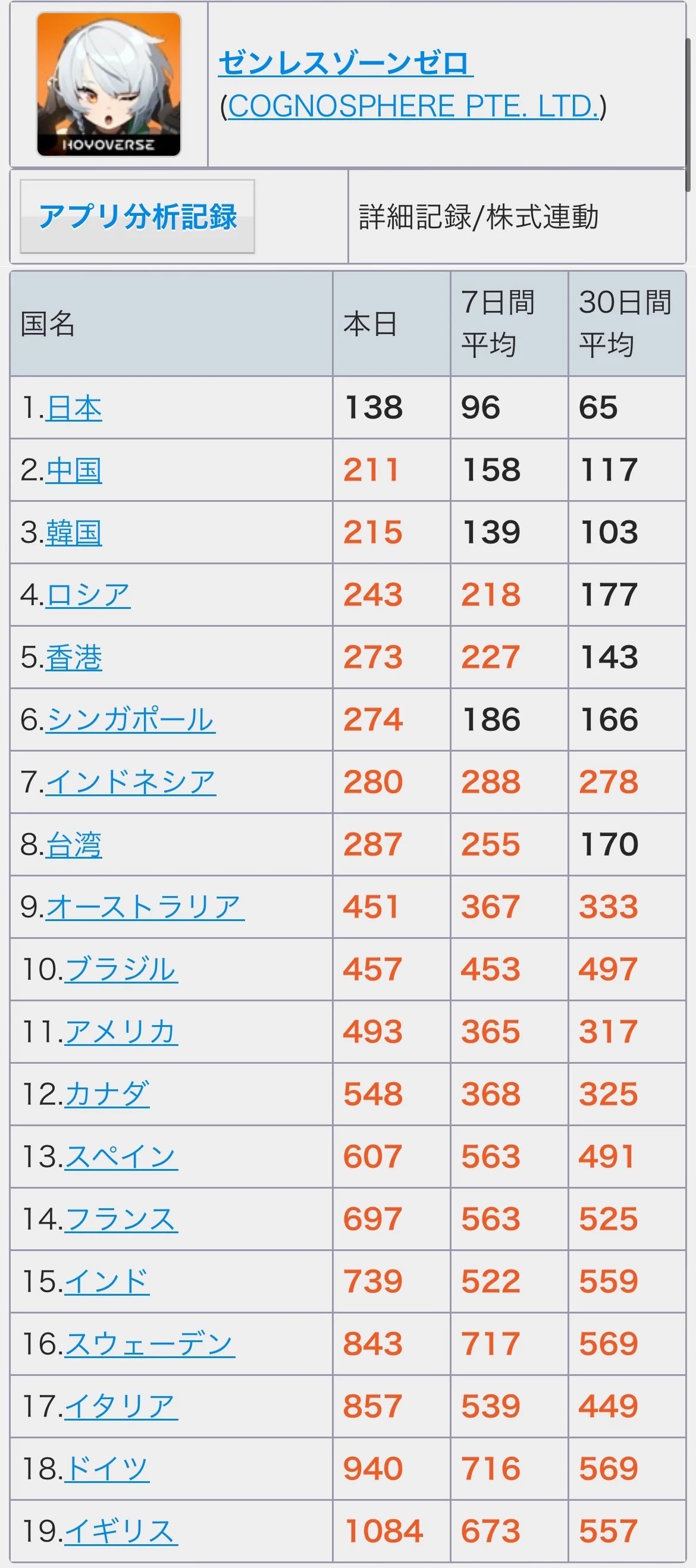Open the ブラジル link
The width and height of the screenshot is (696, 1568).
[121, 970]
